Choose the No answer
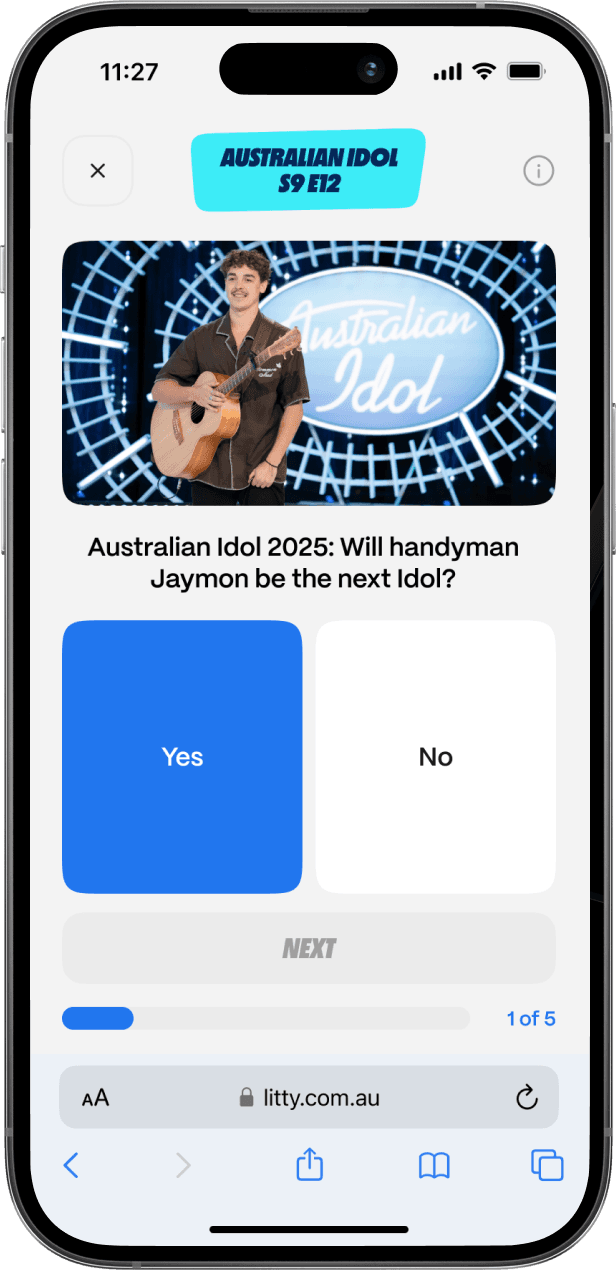The image size is (616, 1270). tap(435, 757)
